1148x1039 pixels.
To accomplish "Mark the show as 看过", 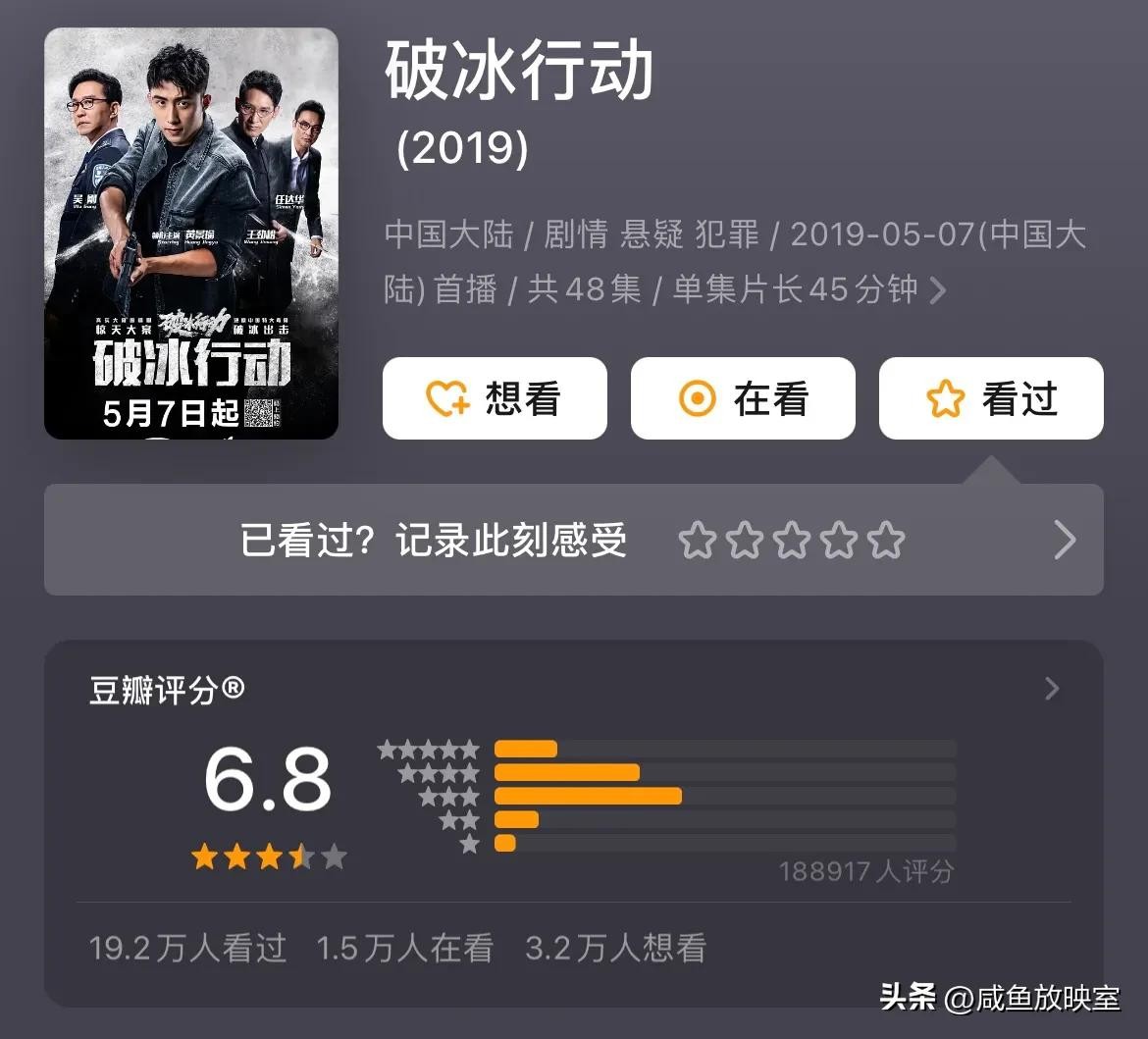I will 991,398.
